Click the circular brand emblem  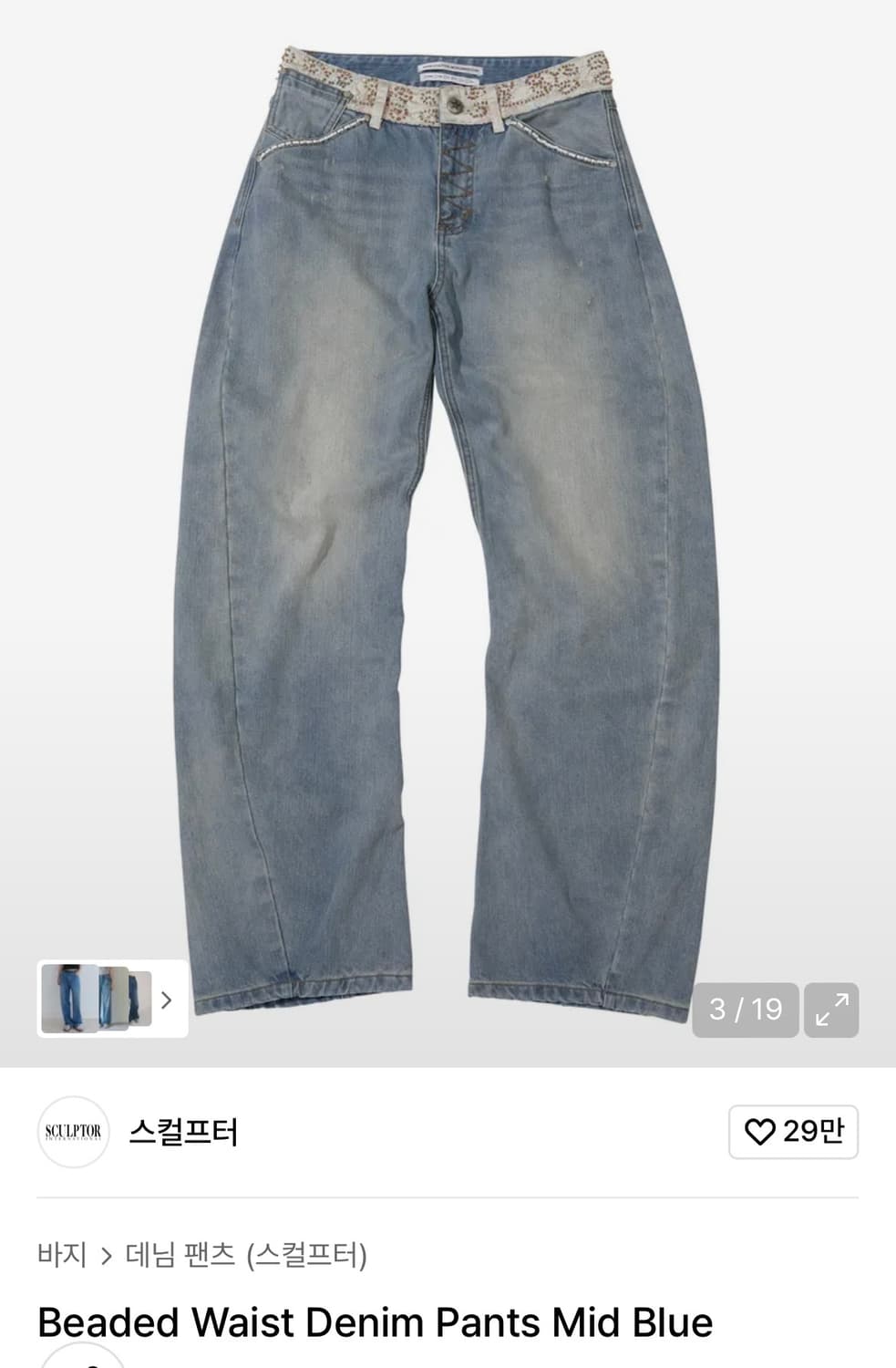pyautogui.click(x=73, y=1130)
